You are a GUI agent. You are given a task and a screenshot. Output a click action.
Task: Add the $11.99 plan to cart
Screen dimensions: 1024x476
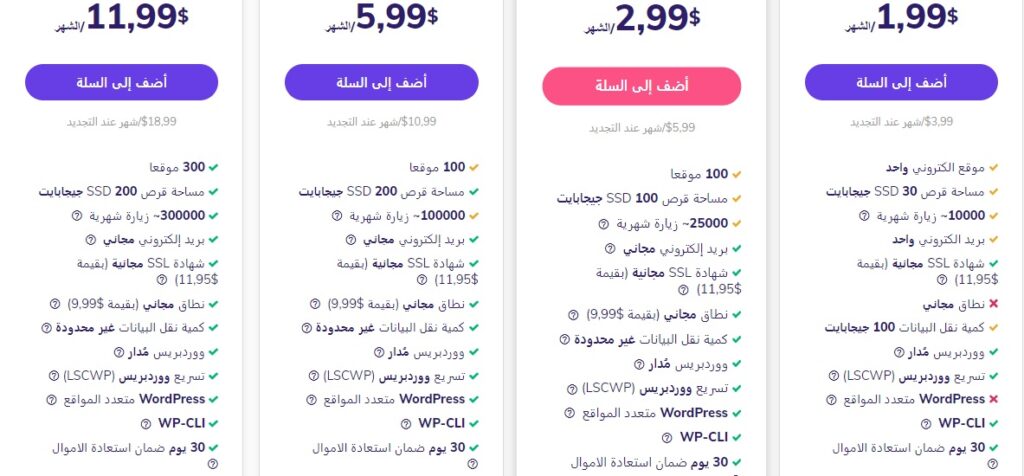click(x=121, y=83)
